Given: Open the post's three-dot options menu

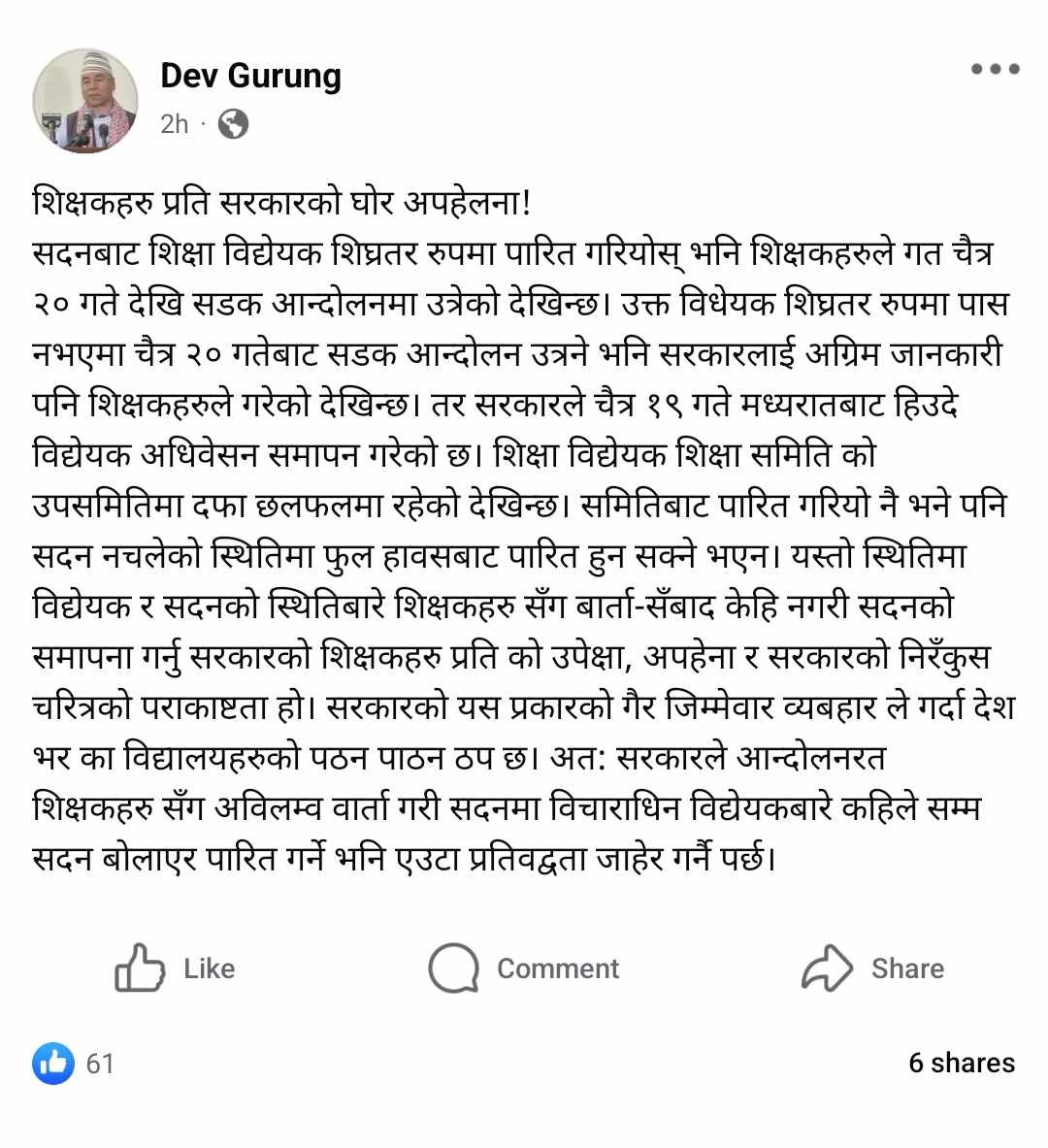Looking at the screenshot, I should click(x=995, y=69).
